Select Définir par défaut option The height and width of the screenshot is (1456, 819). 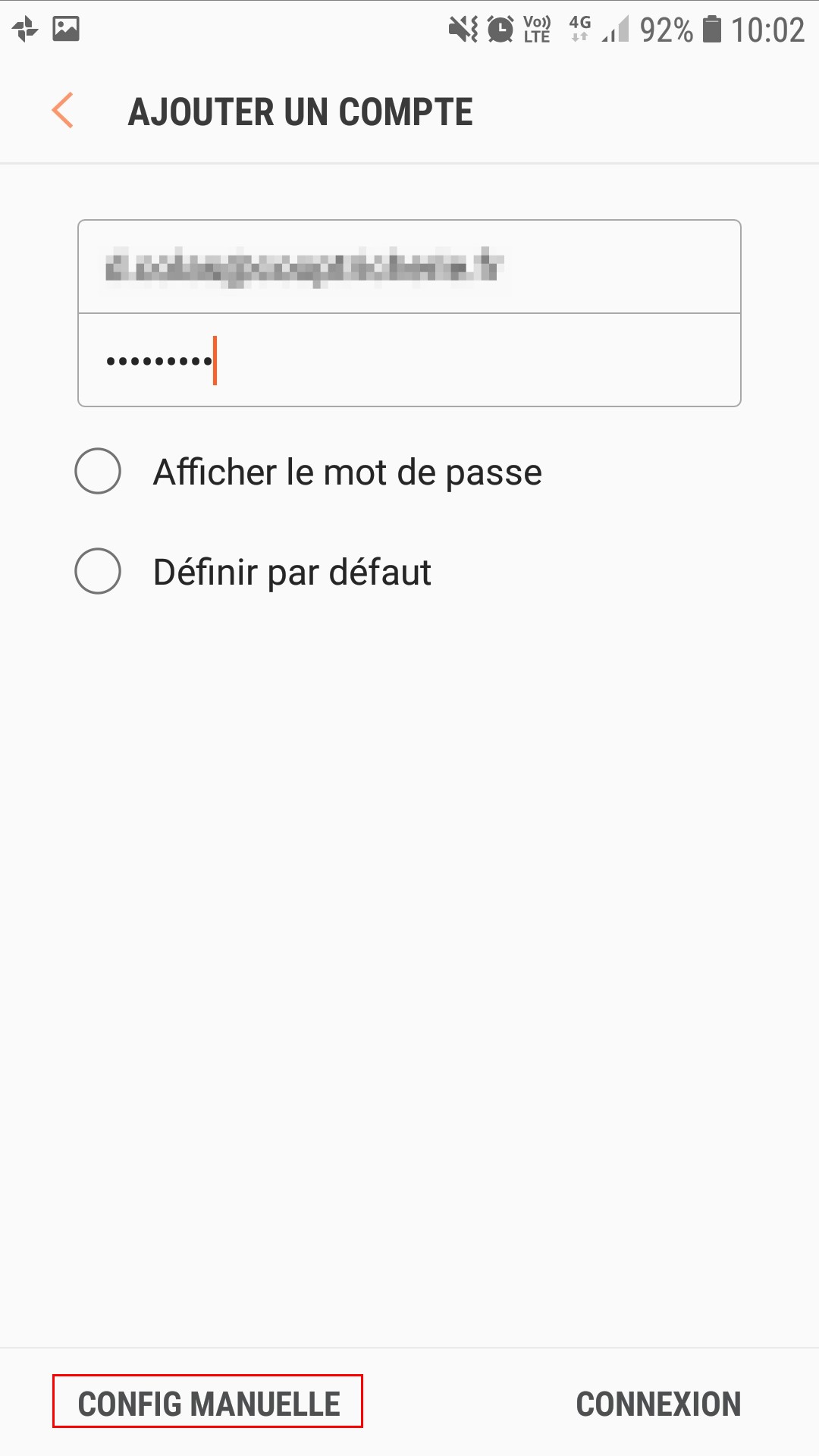tap(98, 571)
